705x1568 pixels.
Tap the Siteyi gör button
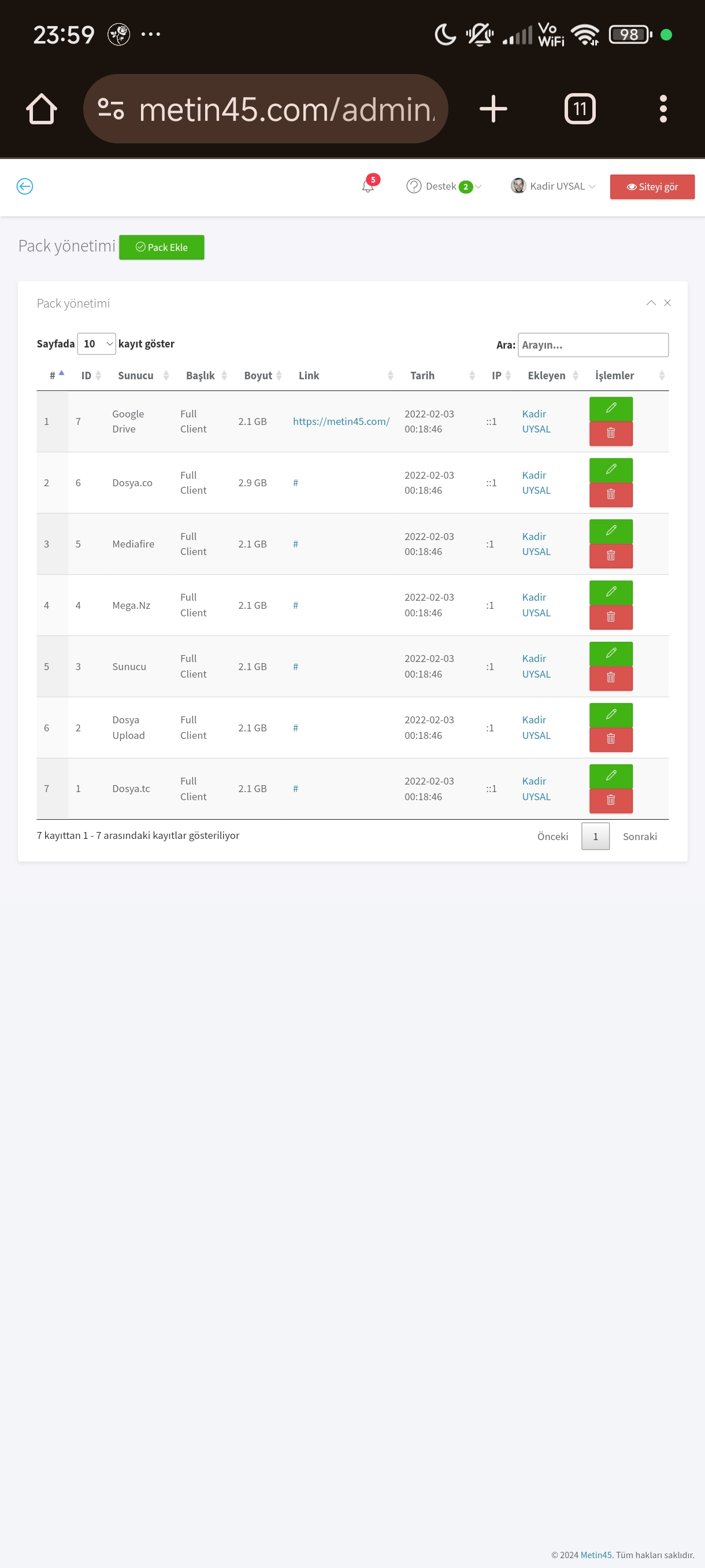pyautogui.click(x=652, y=187)
